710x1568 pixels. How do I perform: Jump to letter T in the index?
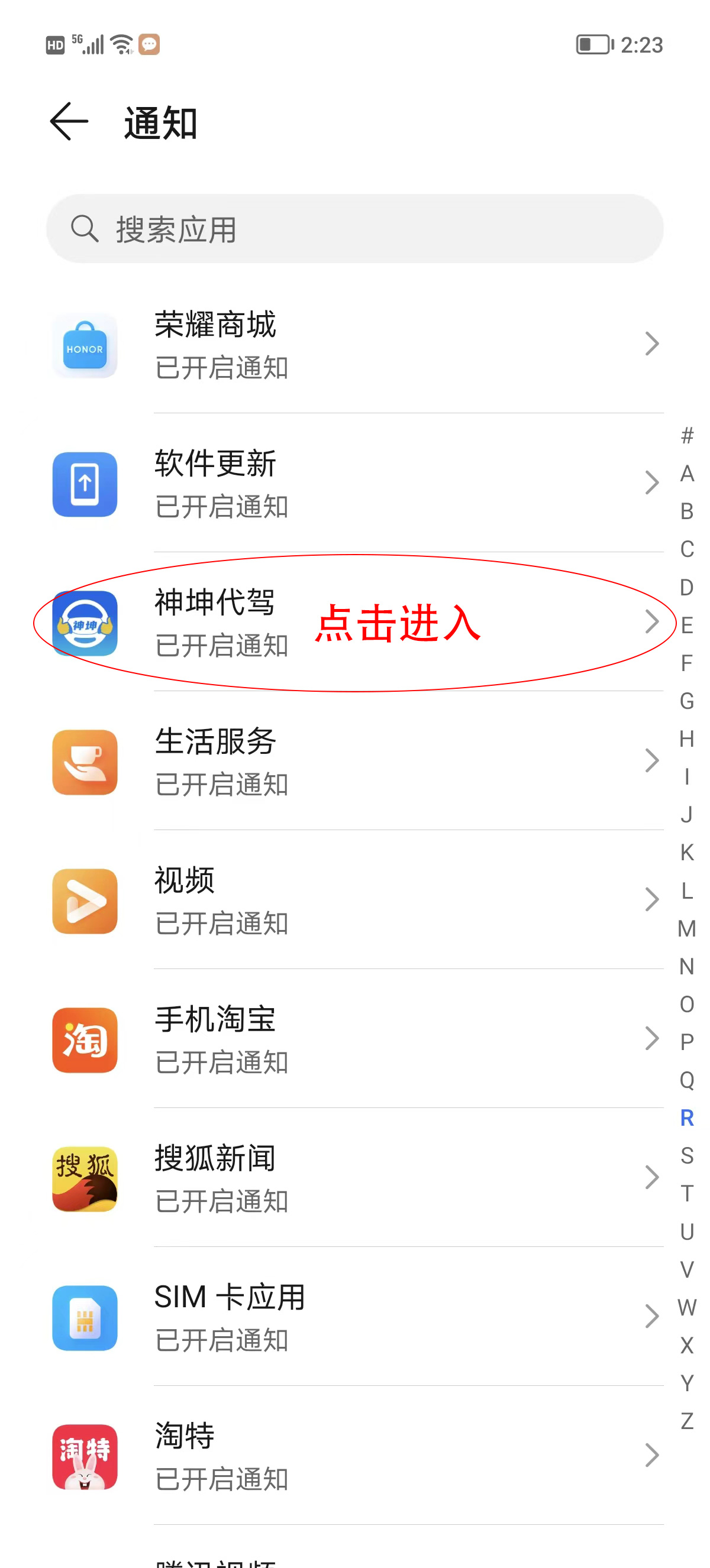pos(687,1193)
